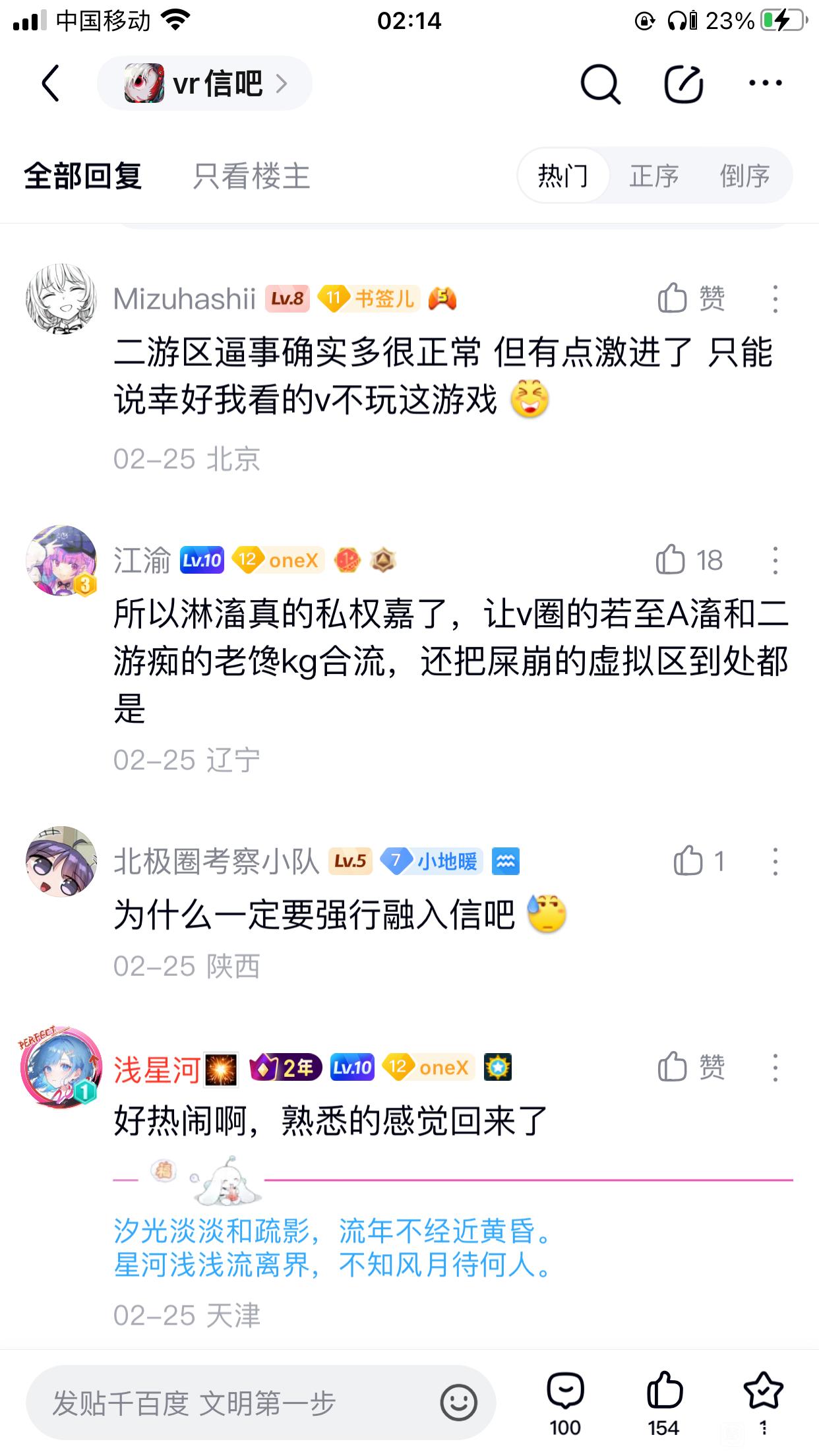Viewport: 819px width, 1456px height.
Task: Like this thread with the bottom thumbs-up
Action: (663, 1401)
